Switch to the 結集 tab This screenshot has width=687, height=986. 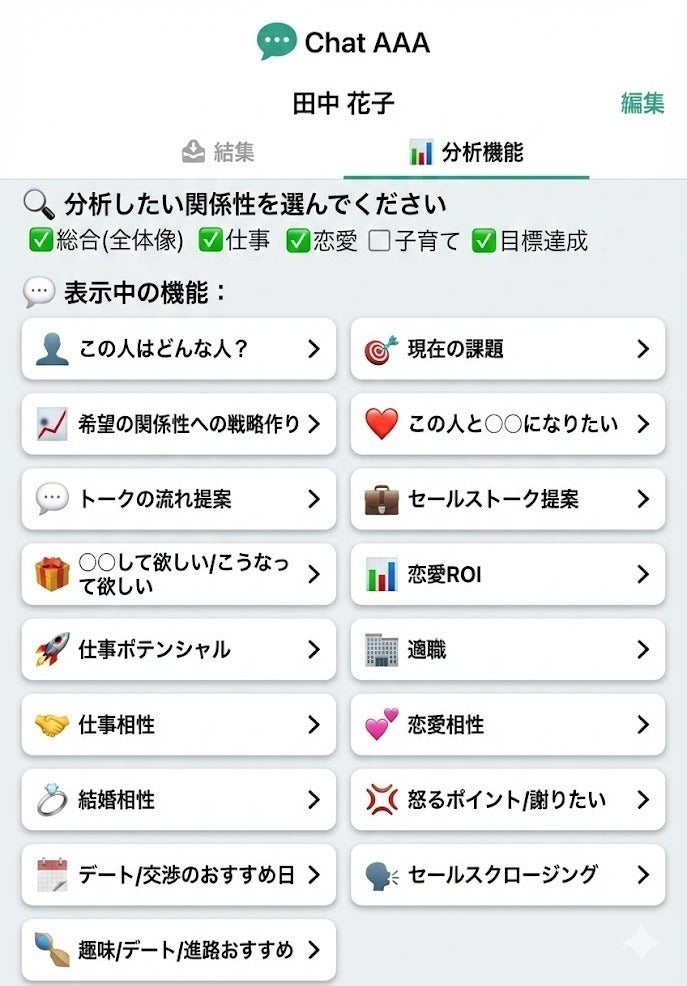[x=219, y=153]
